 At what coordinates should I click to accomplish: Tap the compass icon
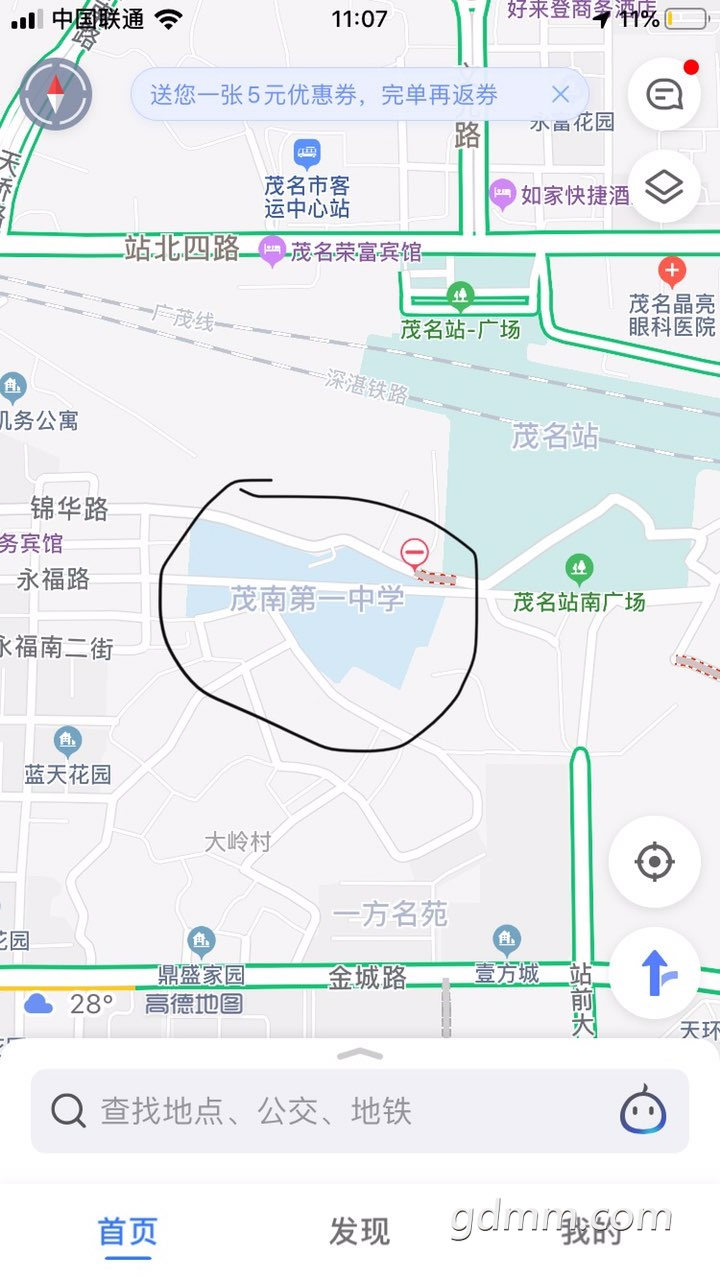(56, 95)
